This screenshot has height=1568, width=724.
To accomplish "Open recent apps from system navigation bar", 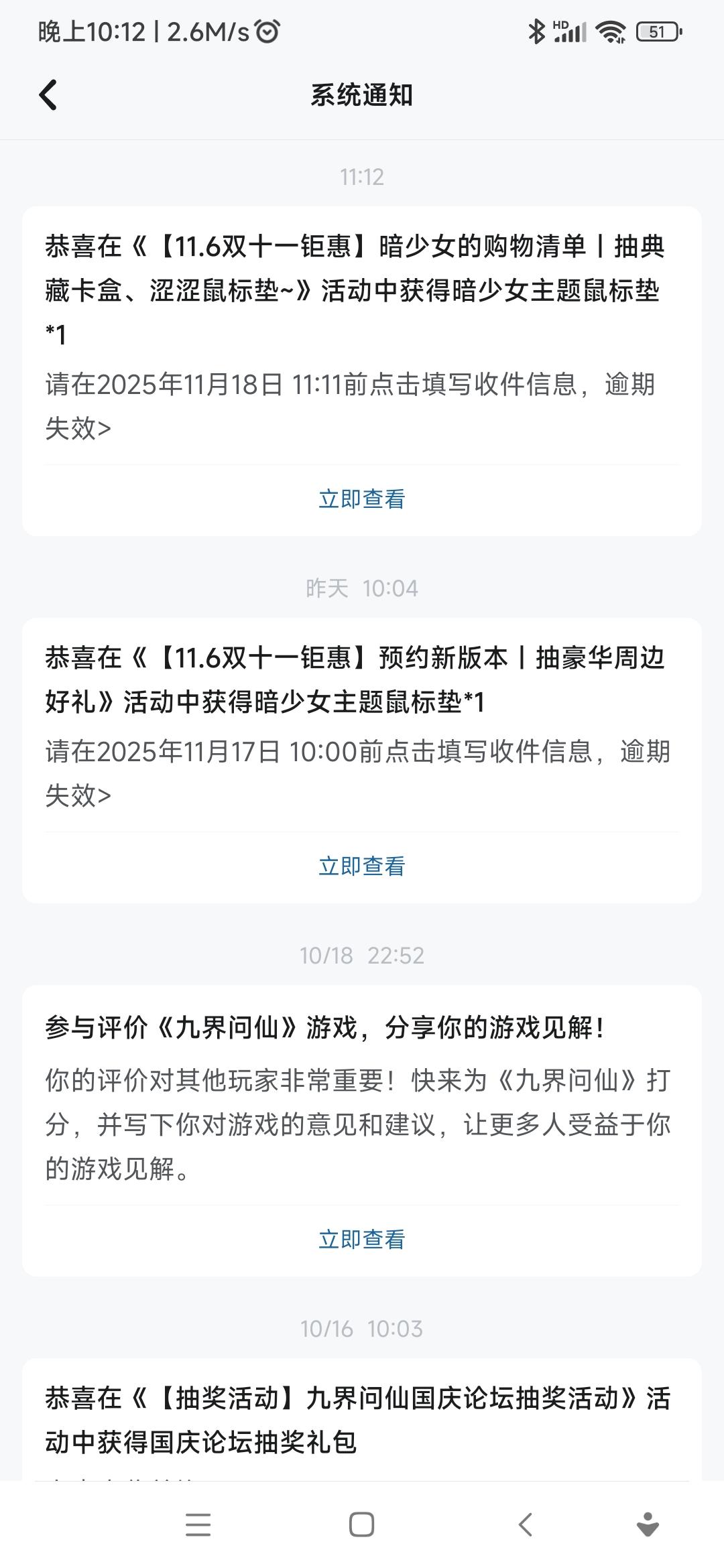I will point(198,1525).
